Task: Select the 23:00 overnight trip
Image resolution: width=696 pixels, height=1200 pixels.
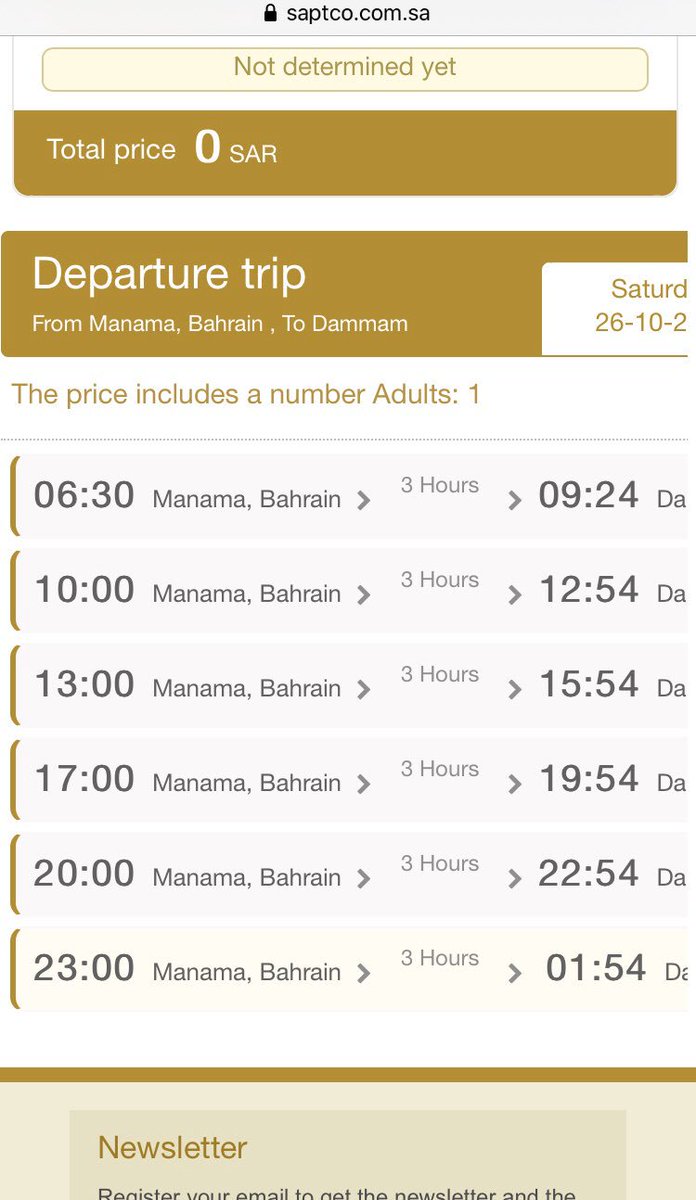Action: tap(352, 968)
